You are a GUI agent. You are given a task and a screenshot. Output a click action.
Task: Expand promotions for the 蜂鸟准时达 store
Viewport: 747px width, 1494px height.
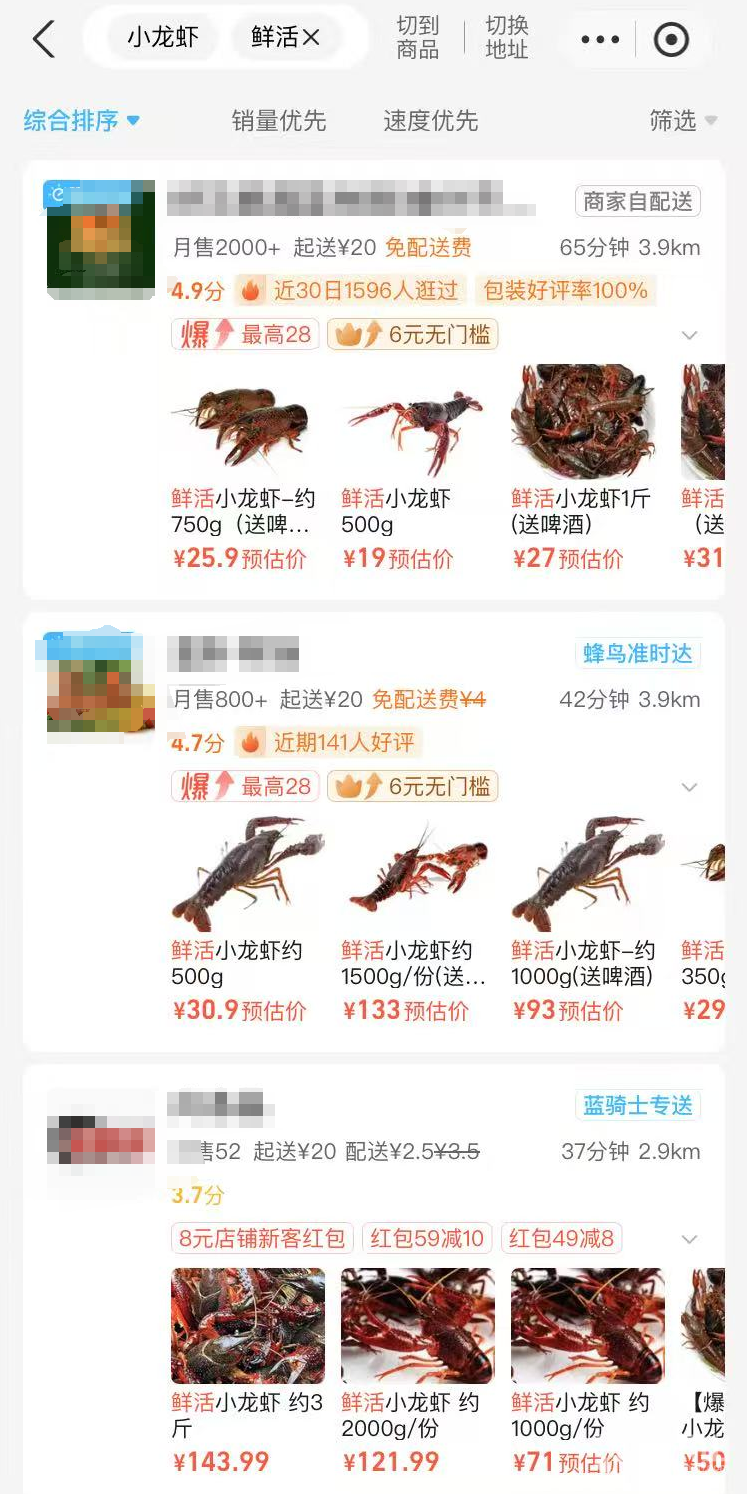(x=689, y=787)
